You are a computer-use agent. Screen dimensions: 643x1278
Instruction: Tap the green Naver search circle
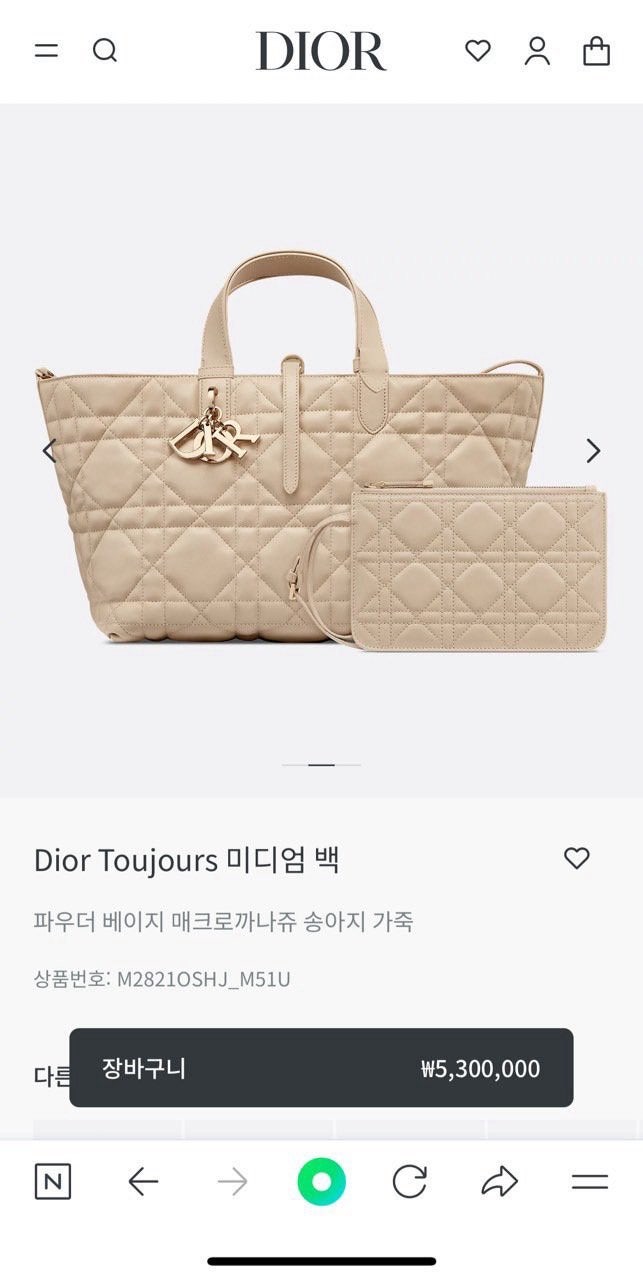(321, 1182)
